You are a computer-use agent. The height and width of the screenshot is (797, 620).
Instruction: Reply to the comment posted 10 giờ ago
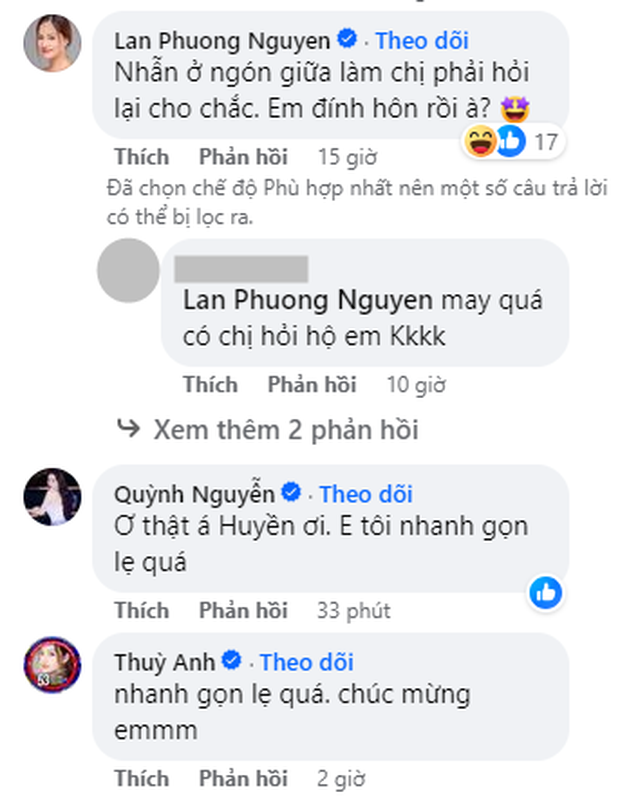311,384
